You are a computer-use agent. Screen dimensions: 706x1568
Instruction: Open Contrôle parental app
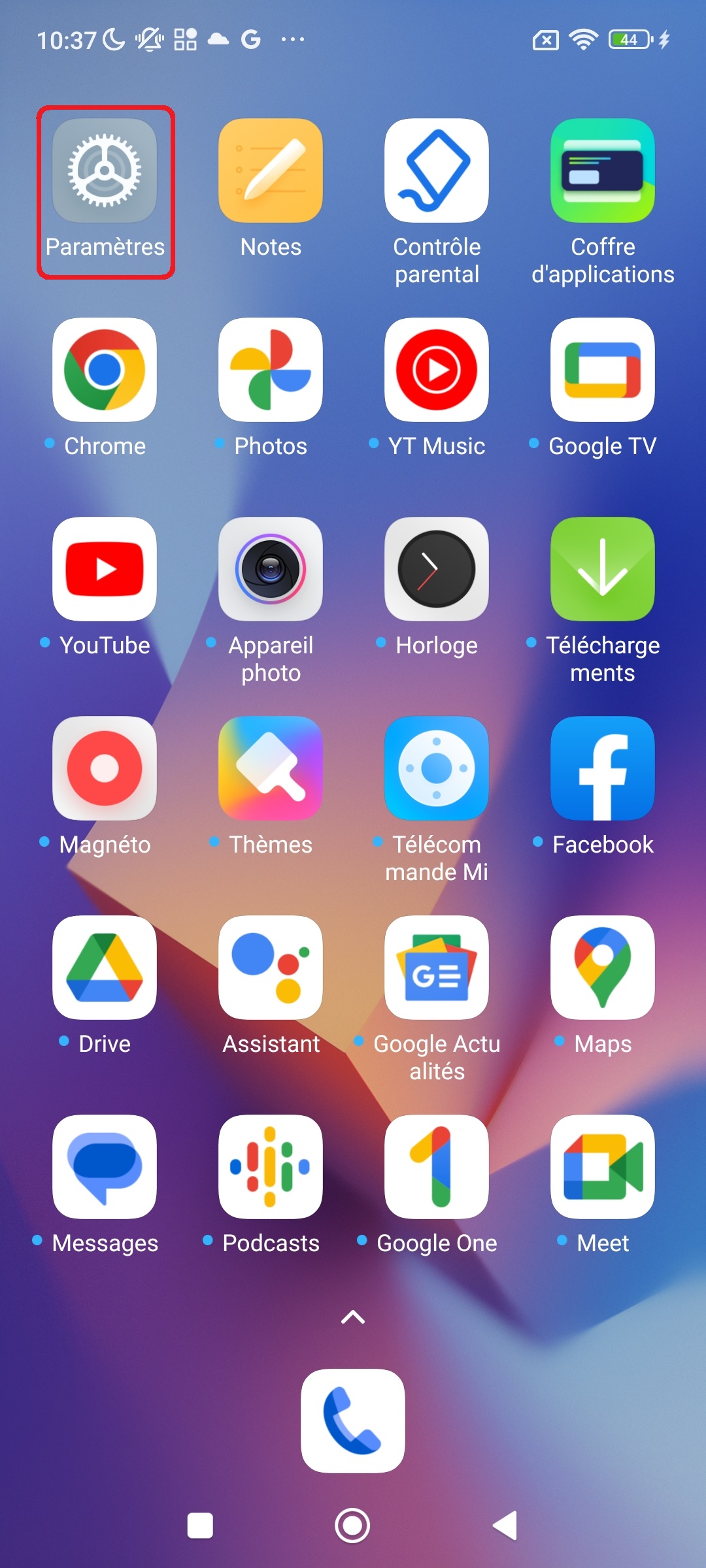(x=437, y=171)
